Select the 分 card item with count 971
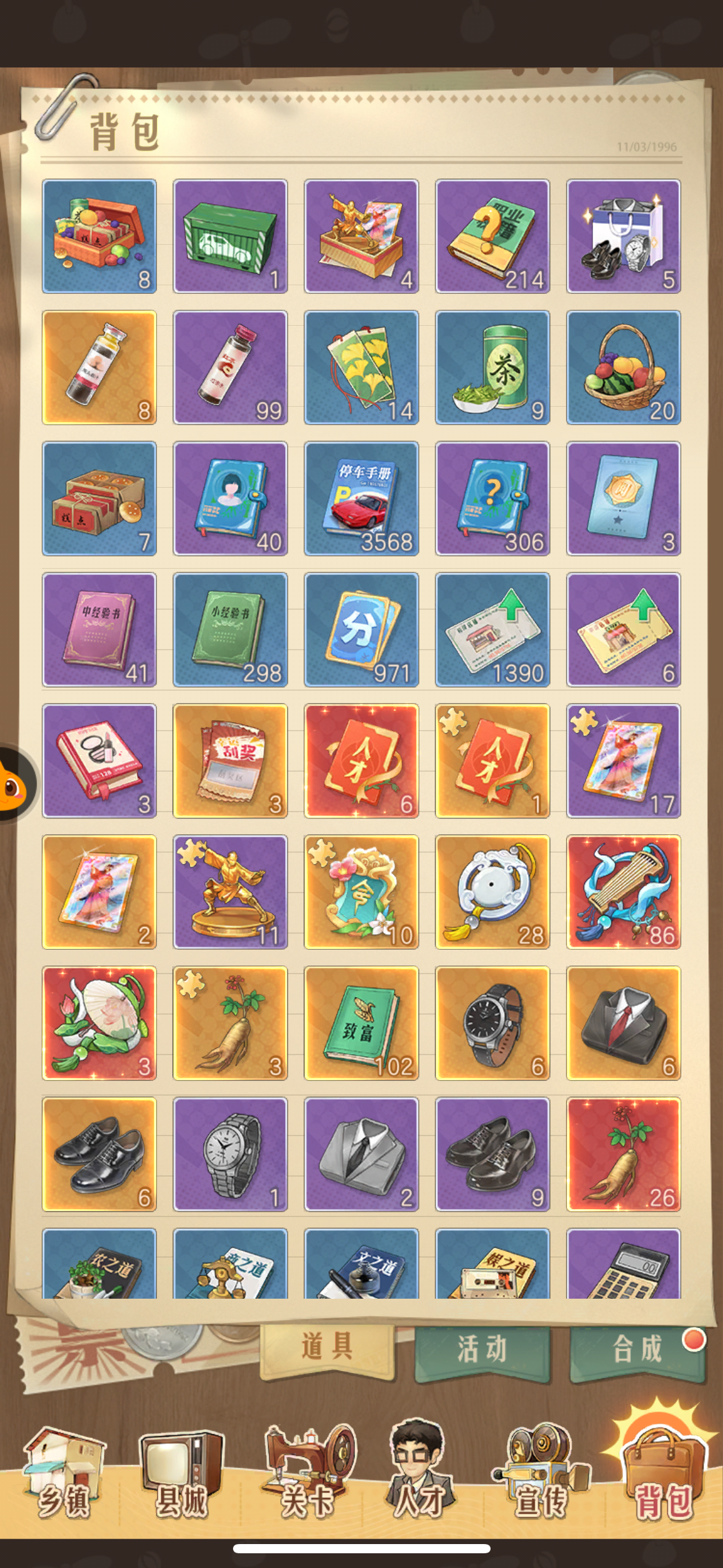The height and width of the screenshot is (1568, 723). (361, 629)
